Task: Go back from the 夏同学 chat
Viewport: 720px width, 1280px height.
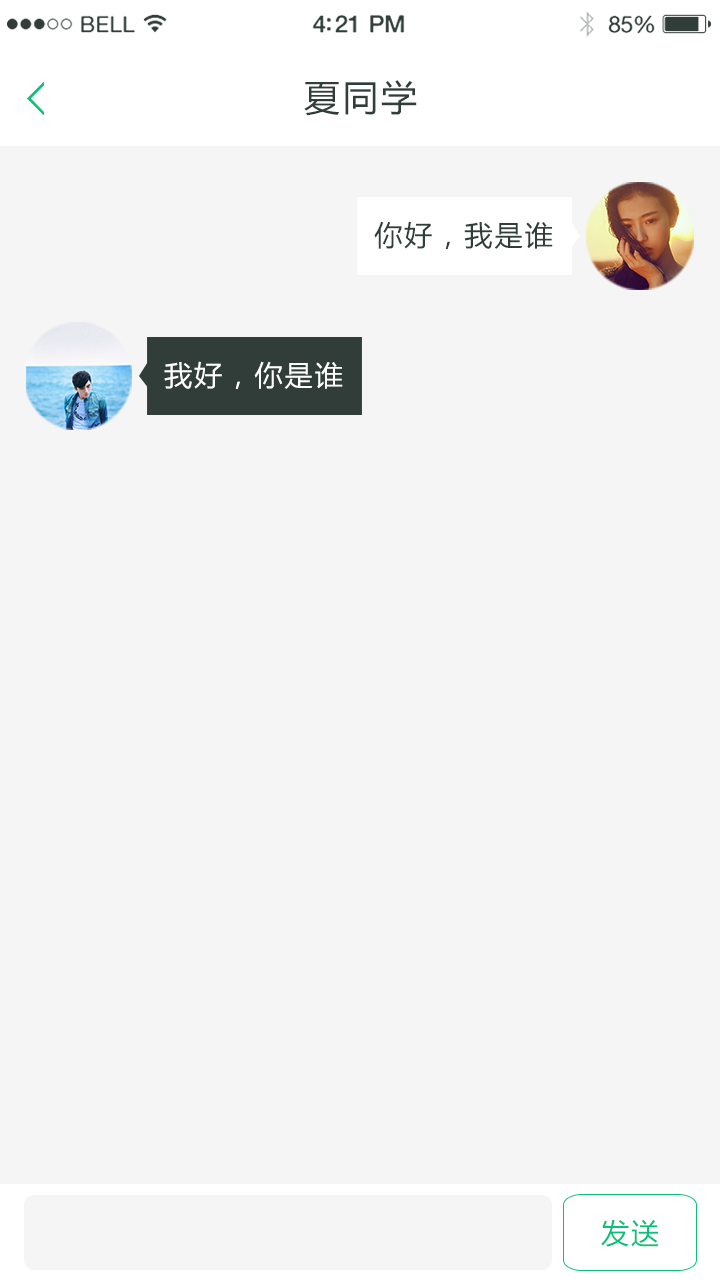Action: pyautogui.click(x=36, y=98)
